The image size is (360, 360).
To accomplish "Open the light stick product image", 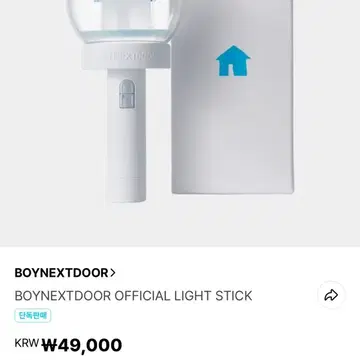I will pyautogui.click(x=180, y=123).
